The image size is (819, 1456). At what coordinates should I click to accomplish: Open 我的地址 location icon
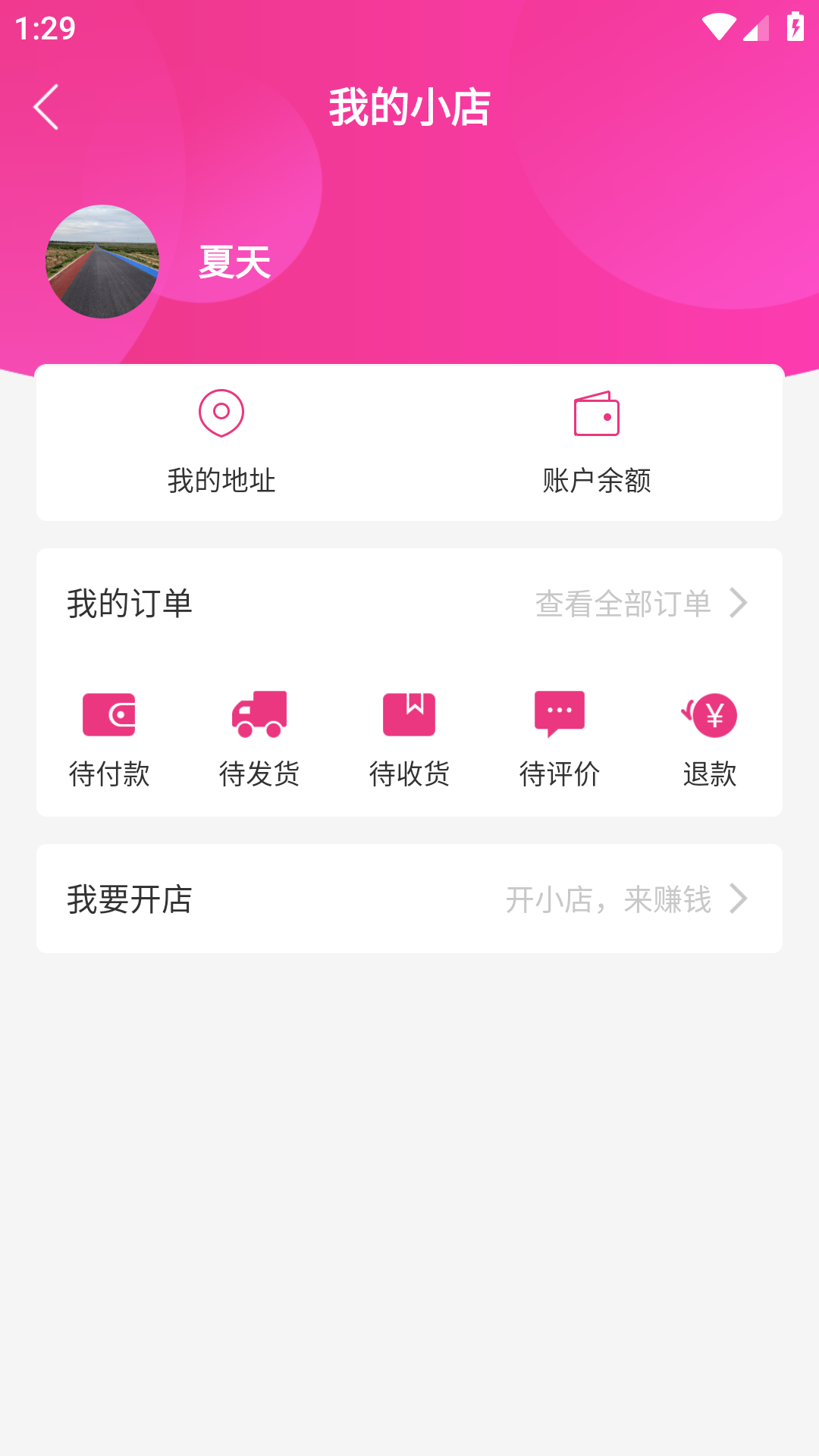221,413
